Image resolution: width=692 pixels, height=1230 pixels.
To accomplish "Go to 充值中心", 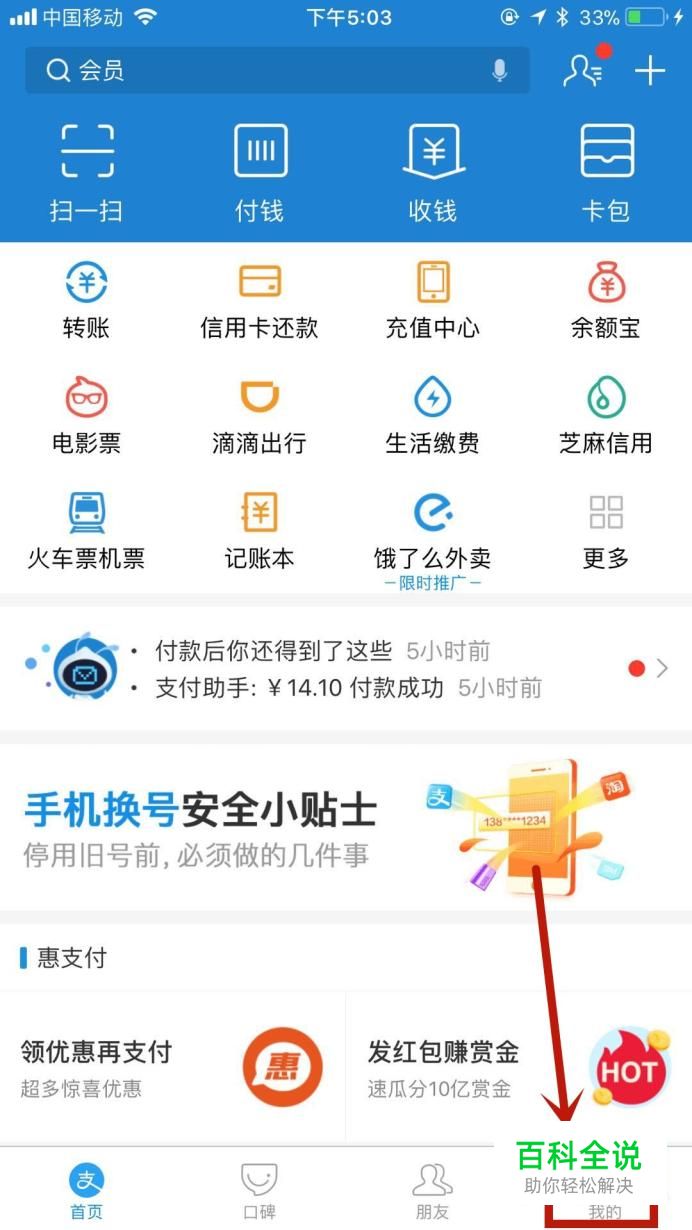I will [x=433, y=300].
